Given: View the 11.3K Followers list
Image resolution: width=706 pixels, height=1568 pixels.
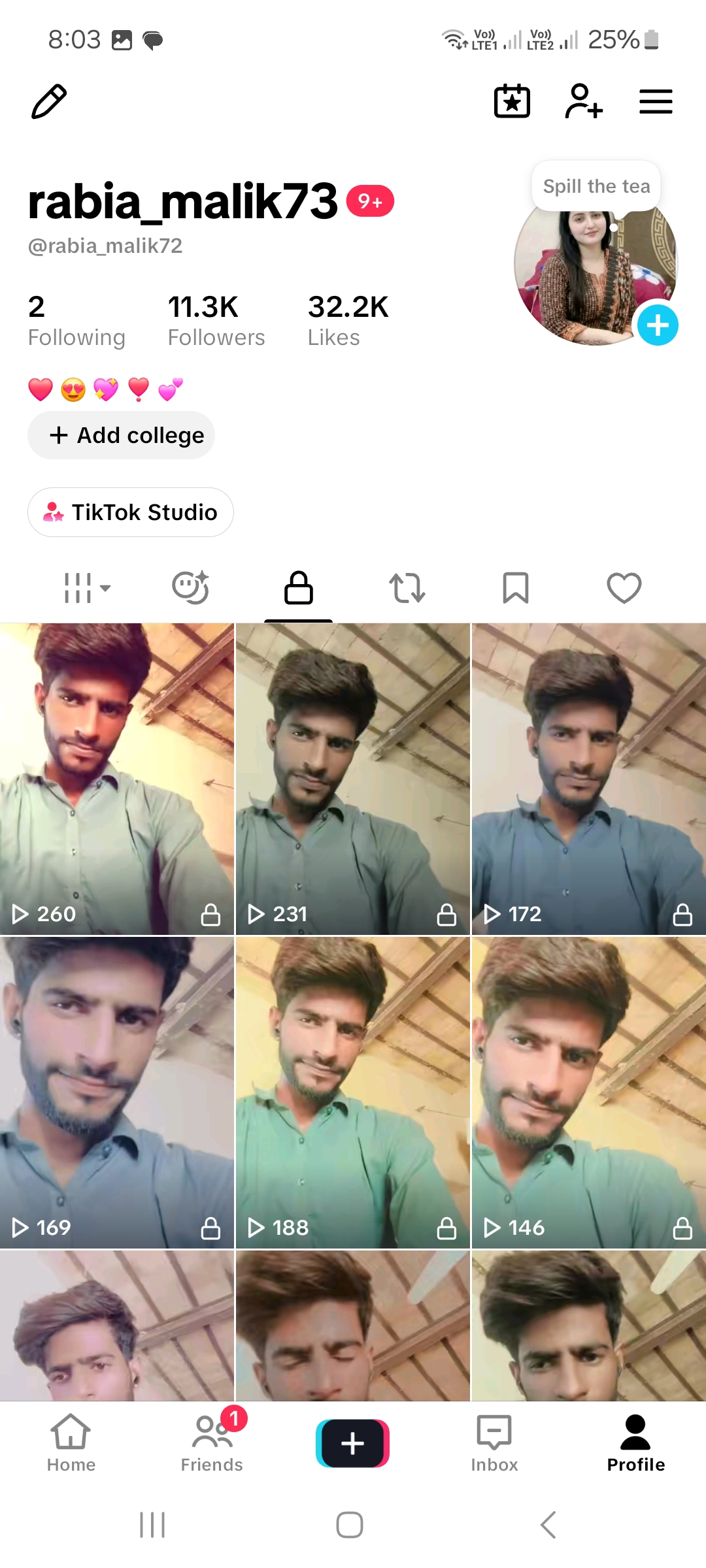Looking at the screenshot, I should (216, 321).
